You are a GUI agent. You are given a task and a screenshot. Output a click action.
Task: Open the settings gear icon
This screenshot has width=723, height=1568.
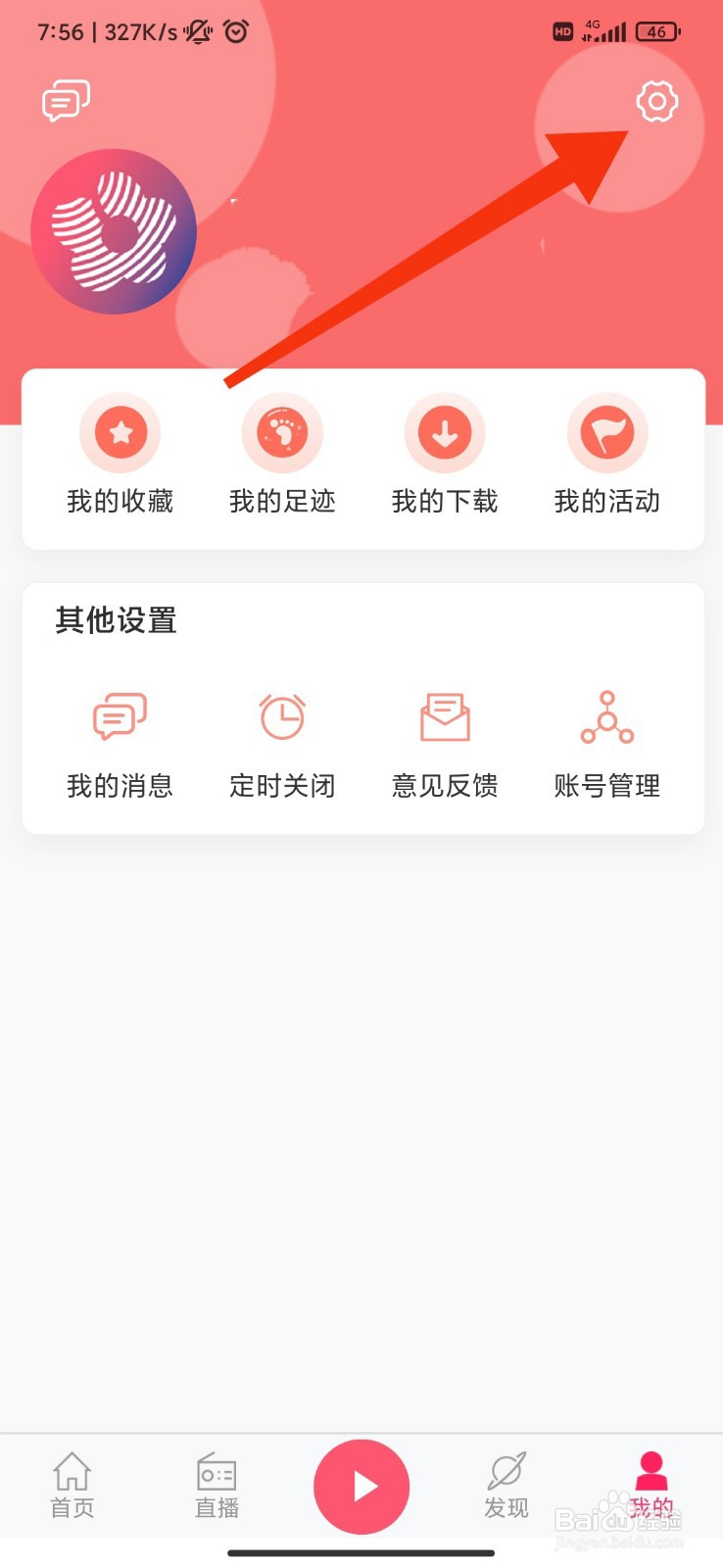click(x=656, y=102)
